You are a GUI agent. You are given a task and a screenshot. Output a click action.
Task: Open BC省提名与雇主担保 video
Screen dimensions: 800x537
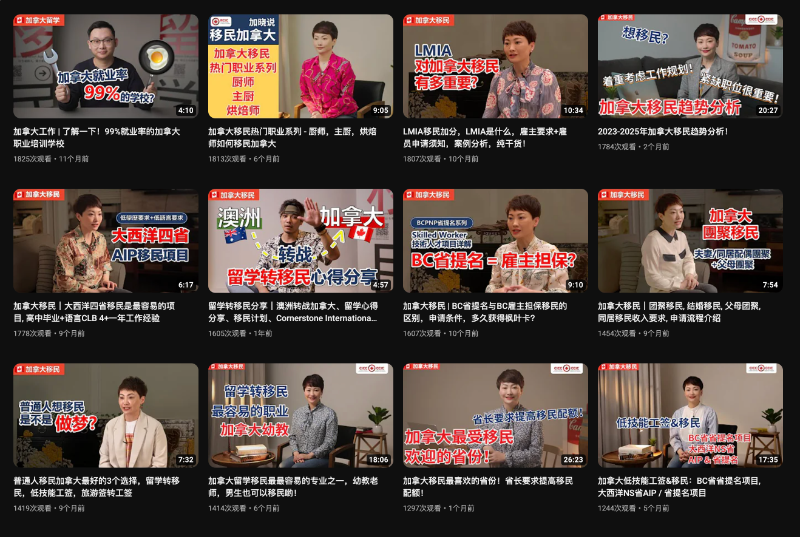pos(495,241)
